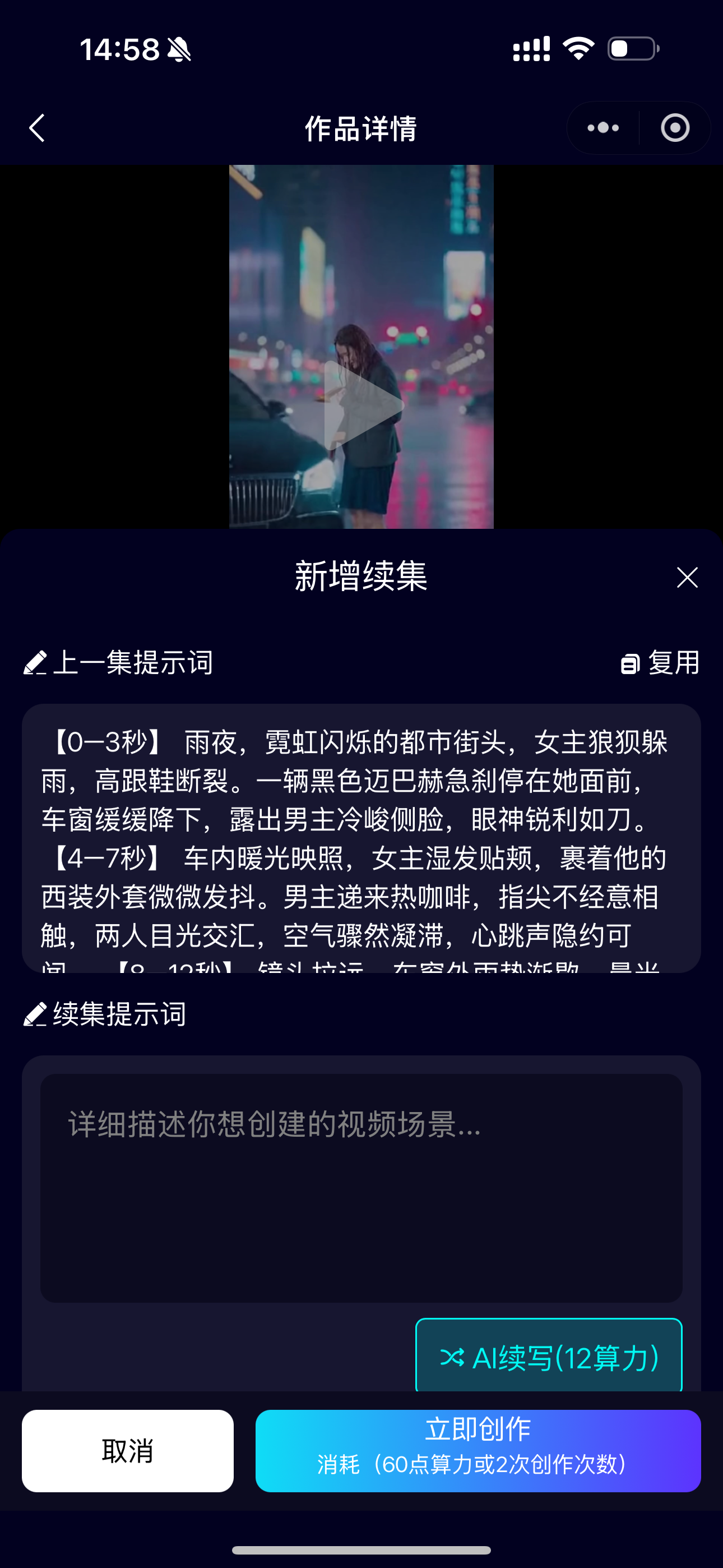Tap the muted notifications bell in status bar
Screen dimensions: 723x1568
tap(178, 49)
